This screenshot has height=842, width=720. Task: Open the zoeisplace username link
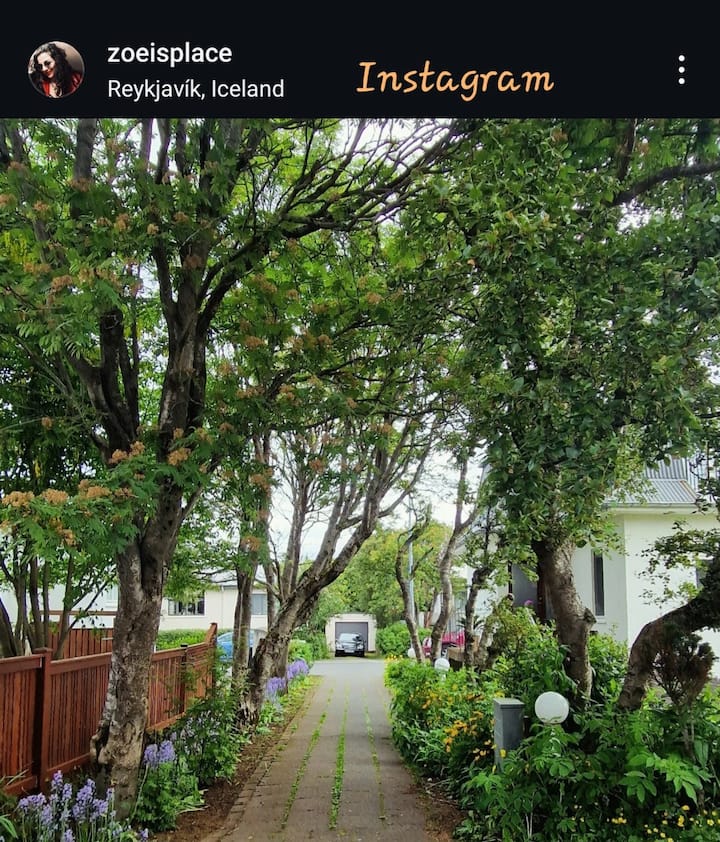(169, 54)
